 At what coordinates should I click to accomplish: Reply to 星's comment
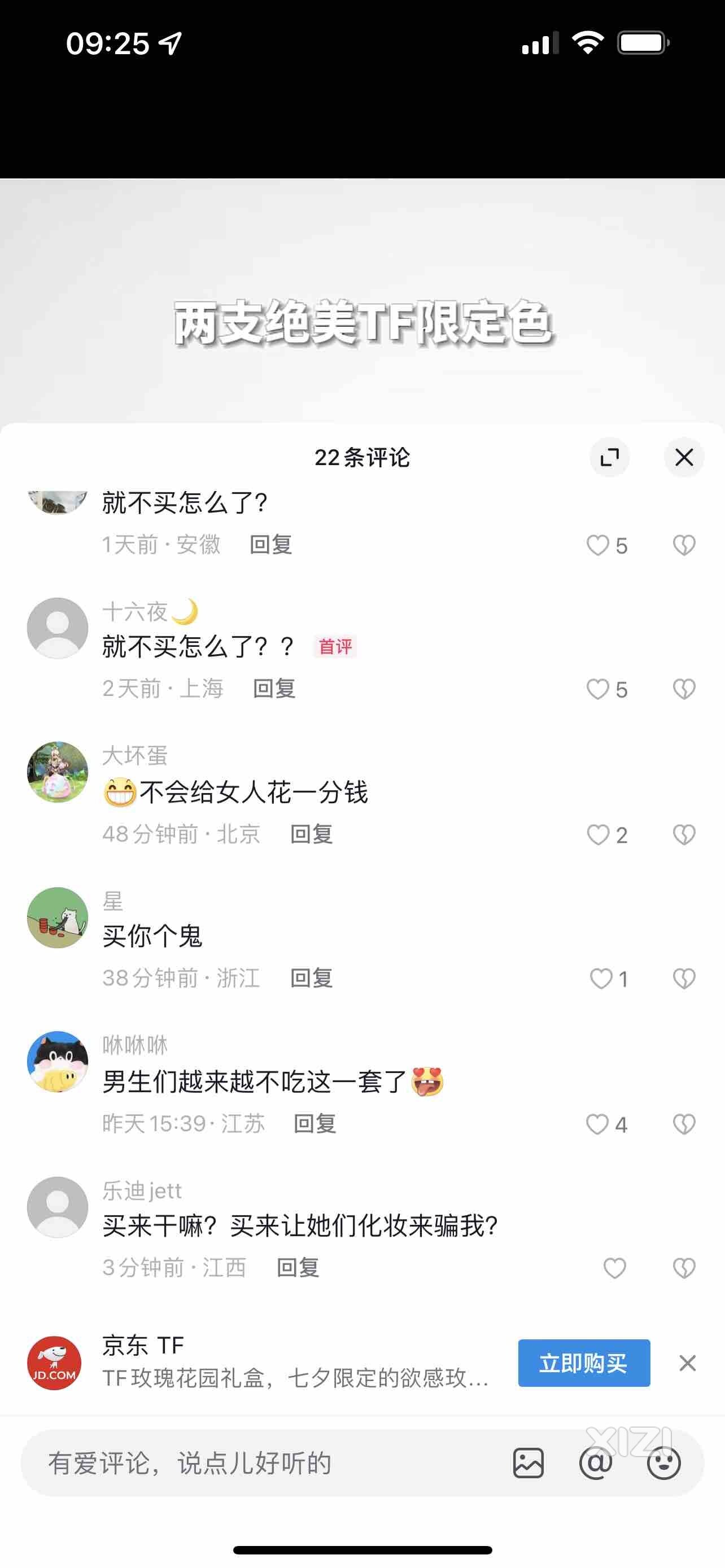(x=311, y=978)
